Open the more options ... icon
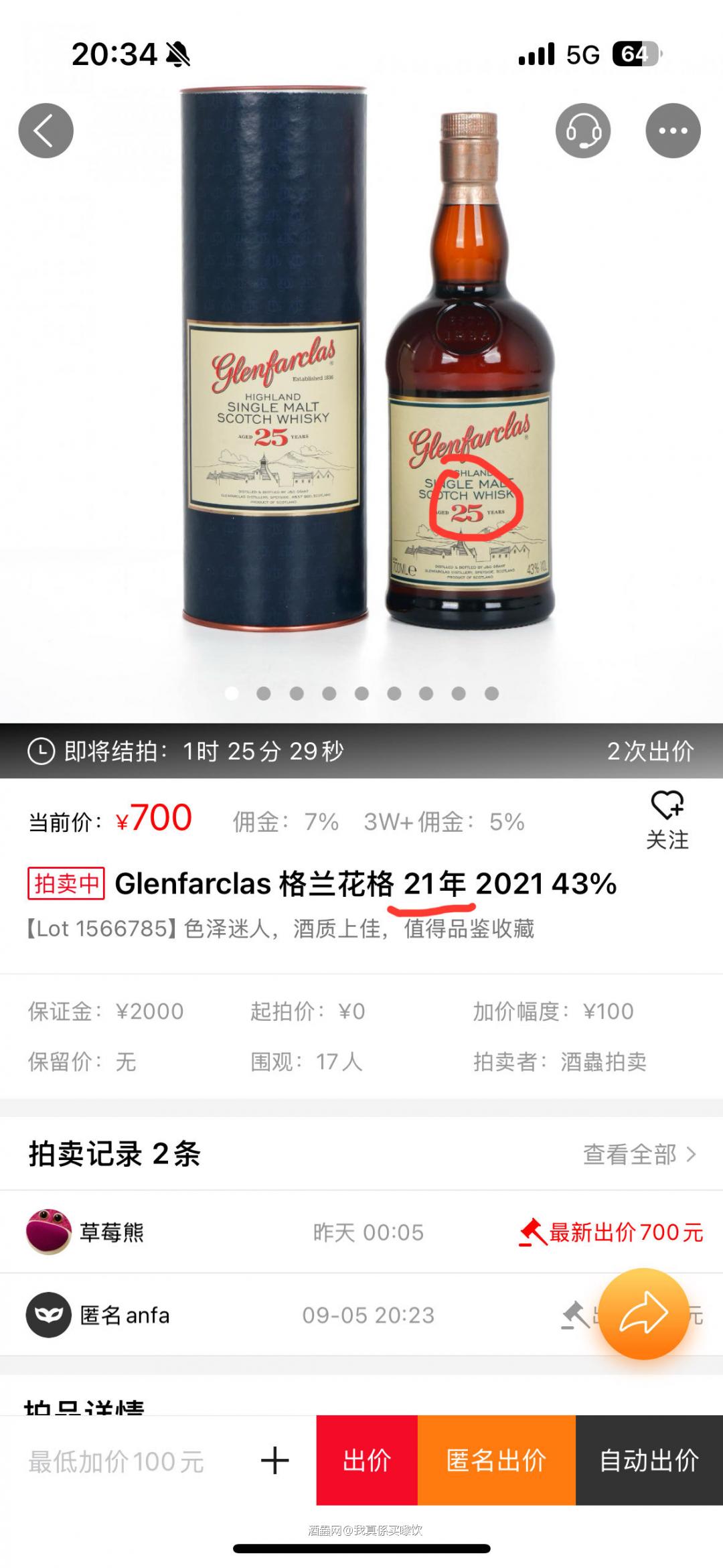Screen dimensions: 723x1568 (673, 131)
